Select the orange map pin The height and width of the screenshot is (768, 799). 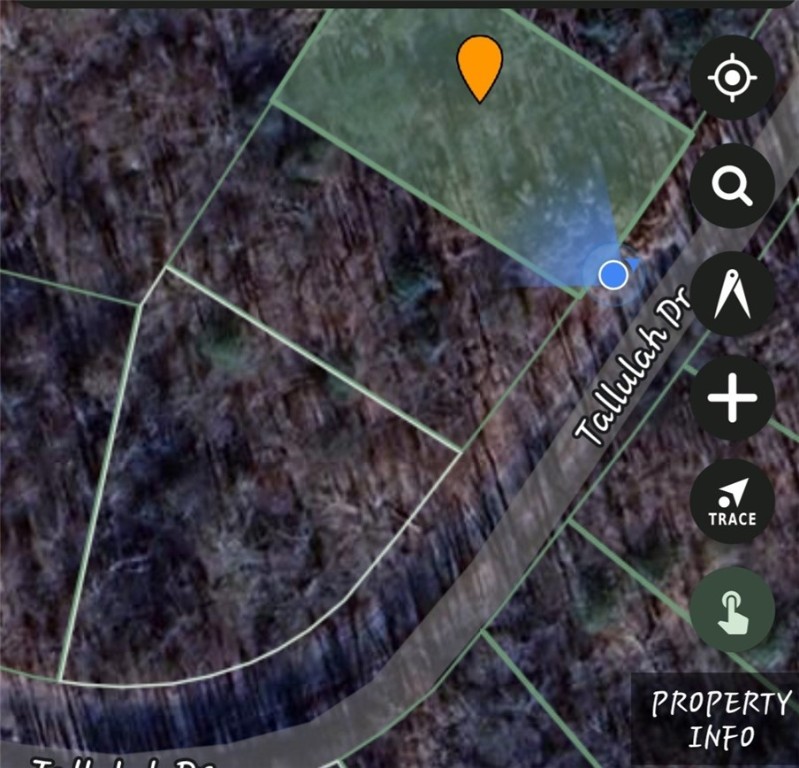pos(480,66)
